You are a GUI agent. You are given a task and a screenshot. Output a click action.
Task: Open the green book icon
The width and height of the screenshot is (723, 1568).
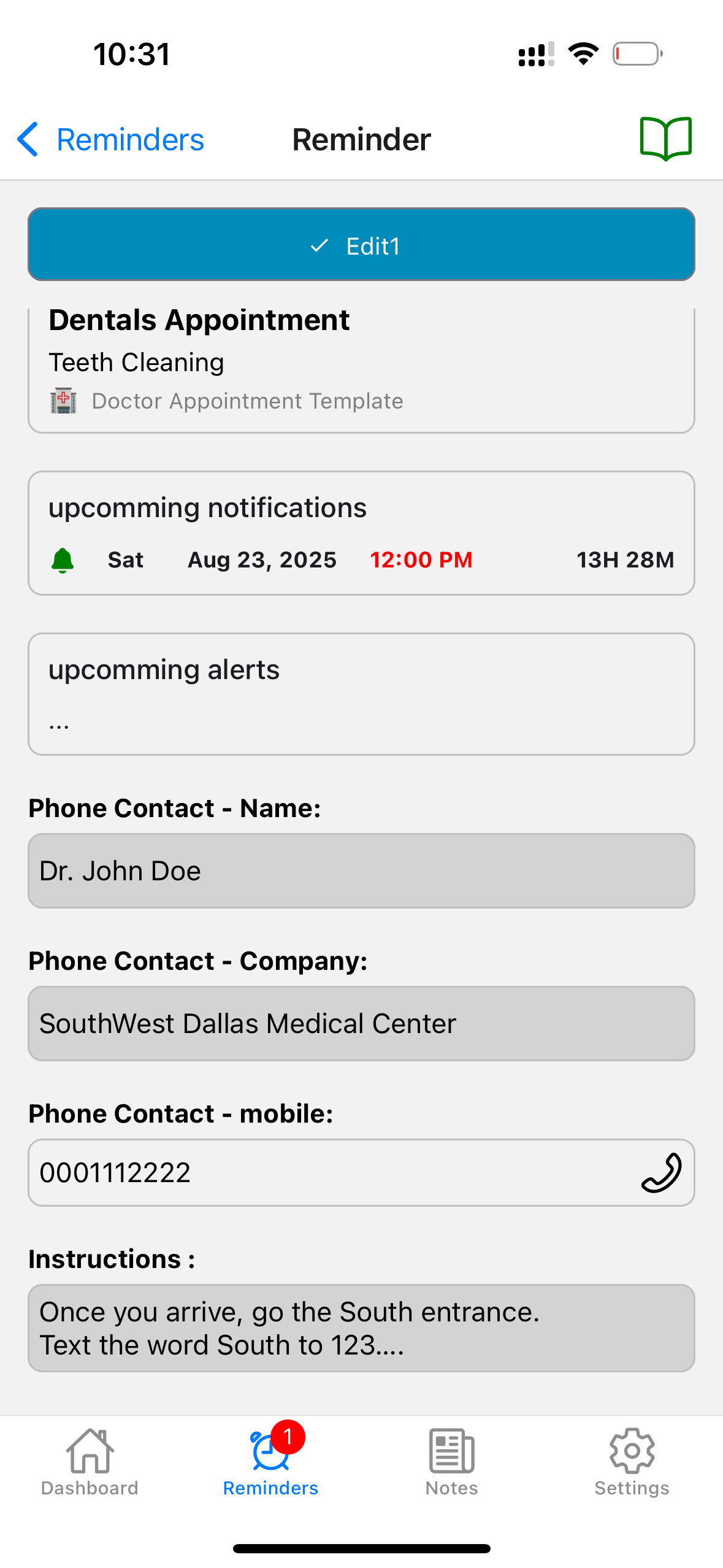[x=665, y=139]
